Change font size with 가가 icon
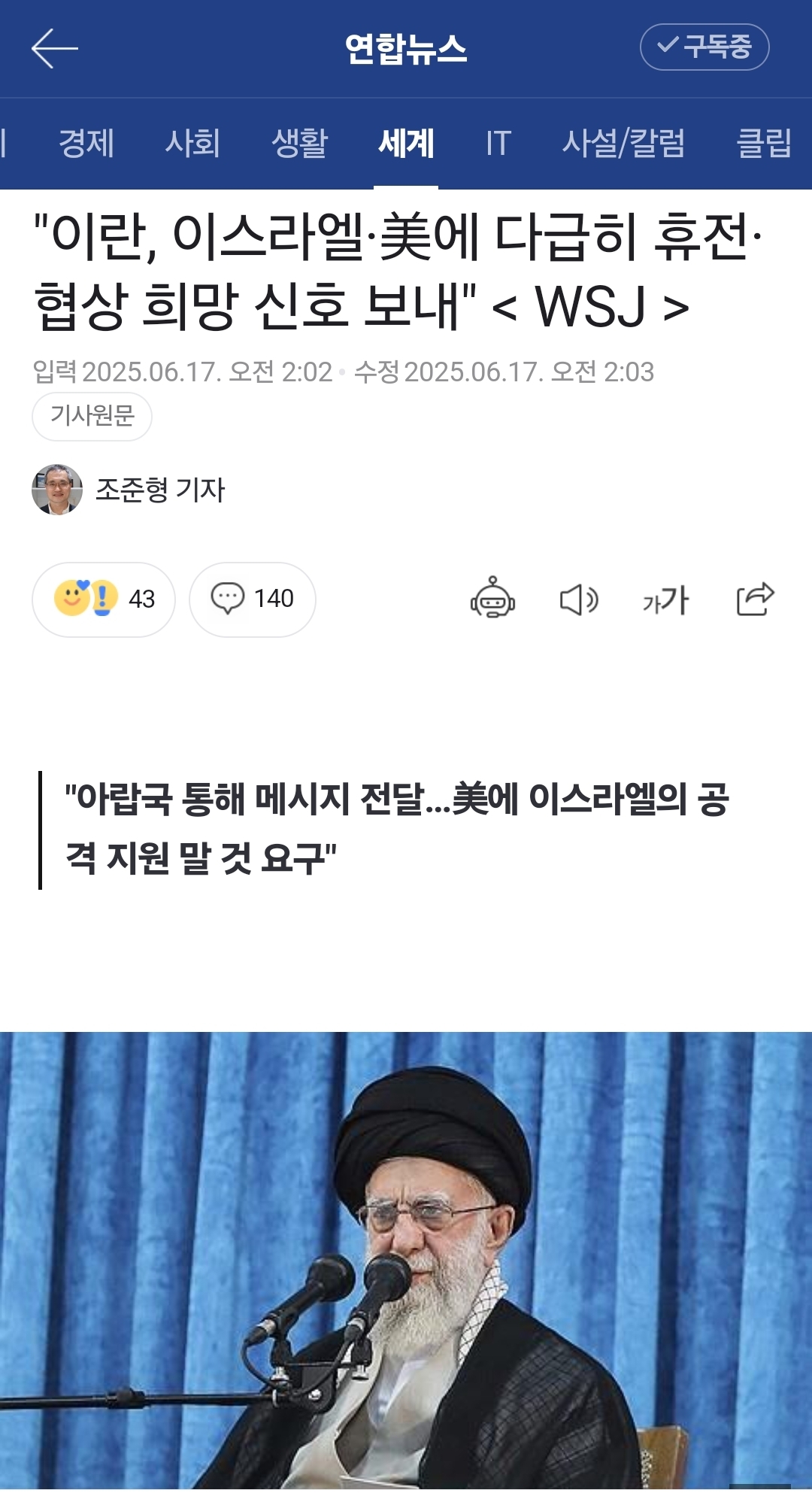Image resolution: width=812 pixels, height=1493 pixels. [x=666, y=599]
